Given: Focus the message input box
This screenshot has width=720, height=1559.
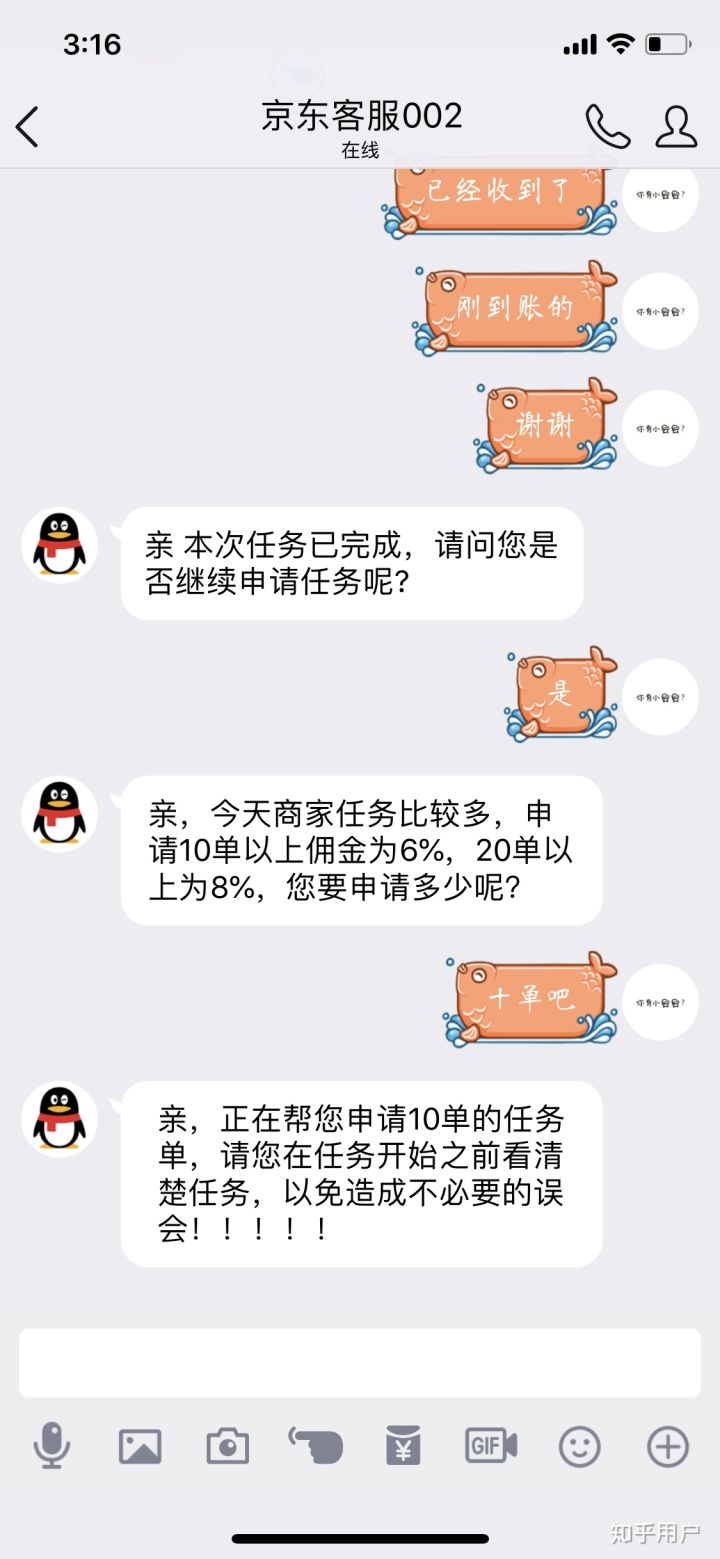Looking at the screenshot, I should pyautogui.click(x=360, y=1362).
